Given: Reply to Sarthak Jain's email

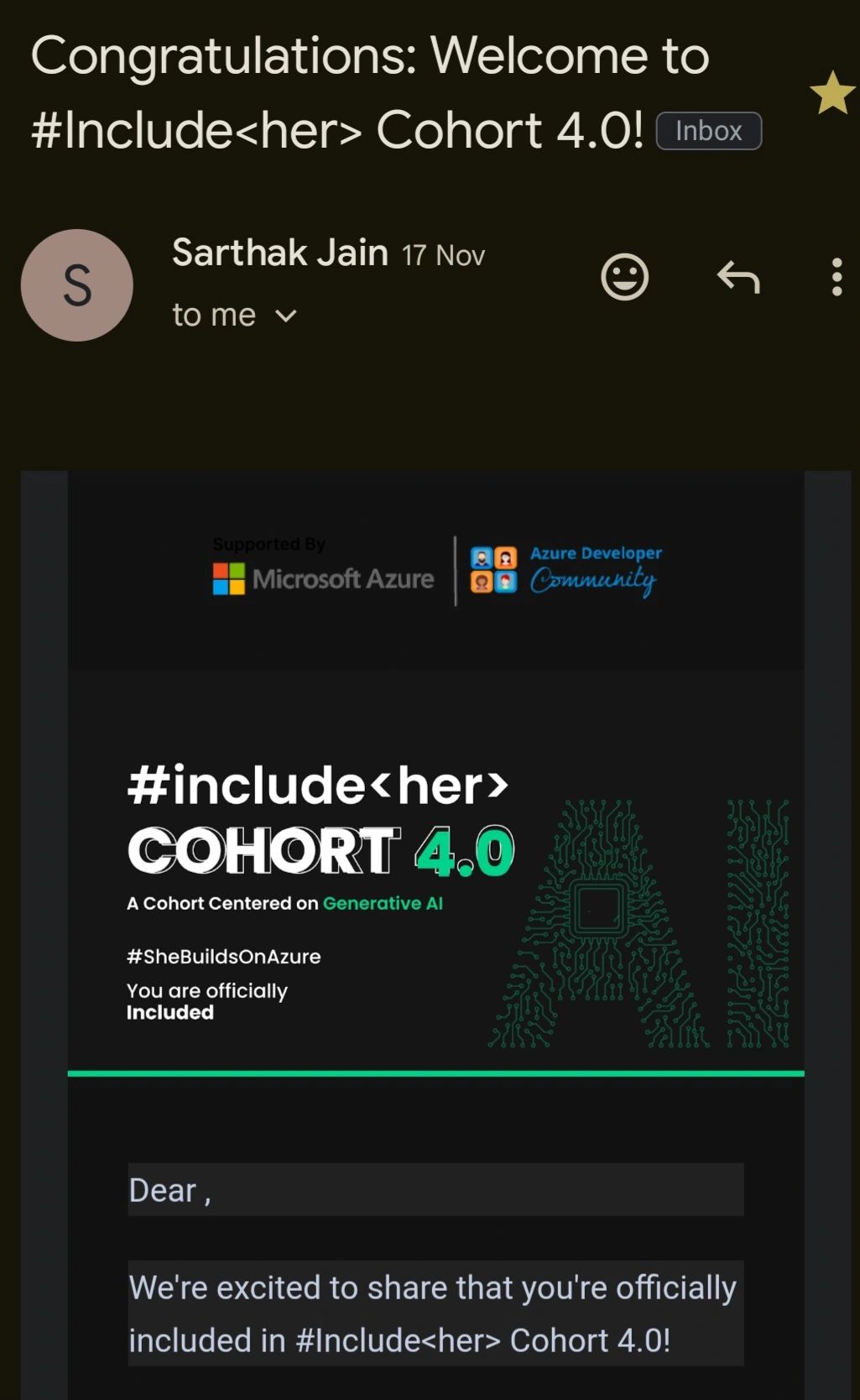Looking at the screenshot, I should 738,277.
